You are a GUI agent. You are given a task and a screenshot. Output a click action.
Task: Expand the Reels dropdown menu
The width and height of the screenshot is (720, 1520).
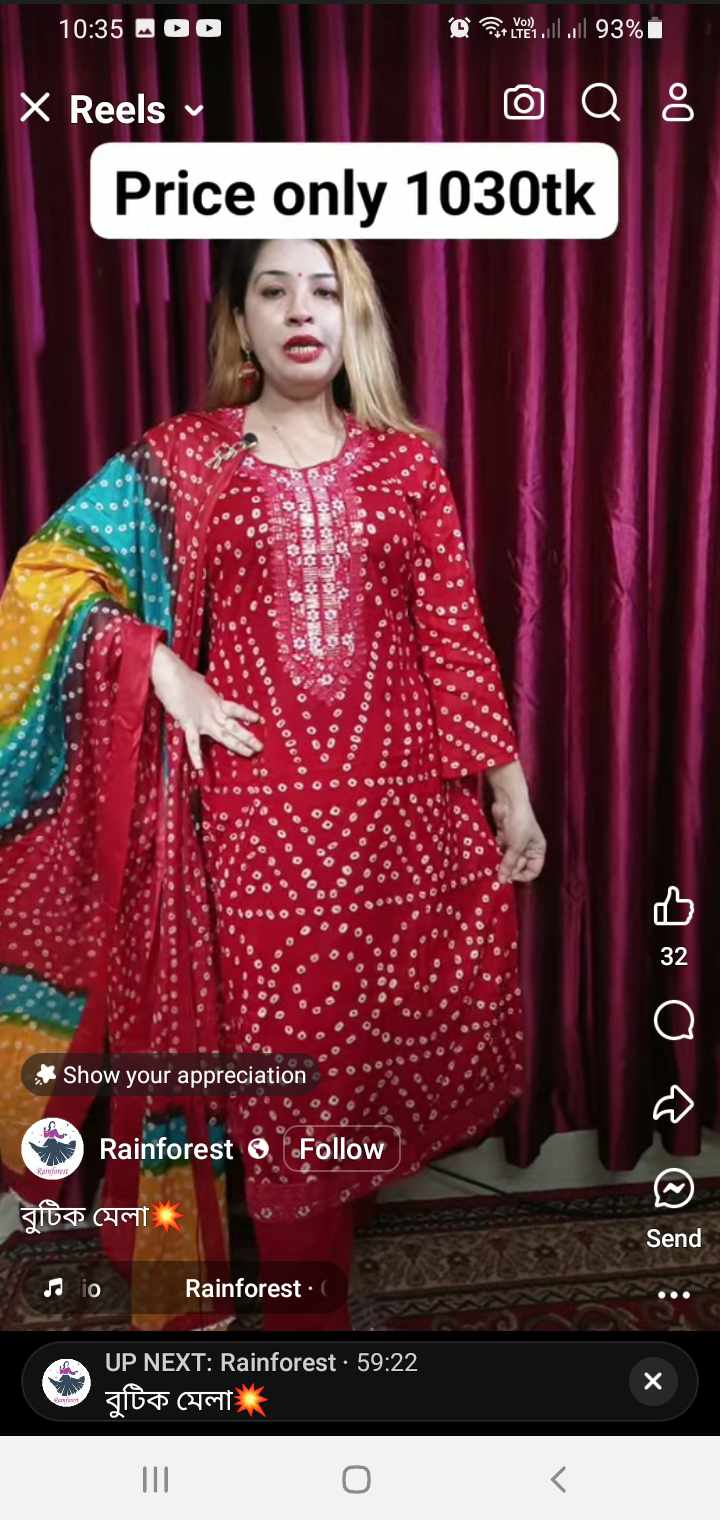(x=194, y=110)
